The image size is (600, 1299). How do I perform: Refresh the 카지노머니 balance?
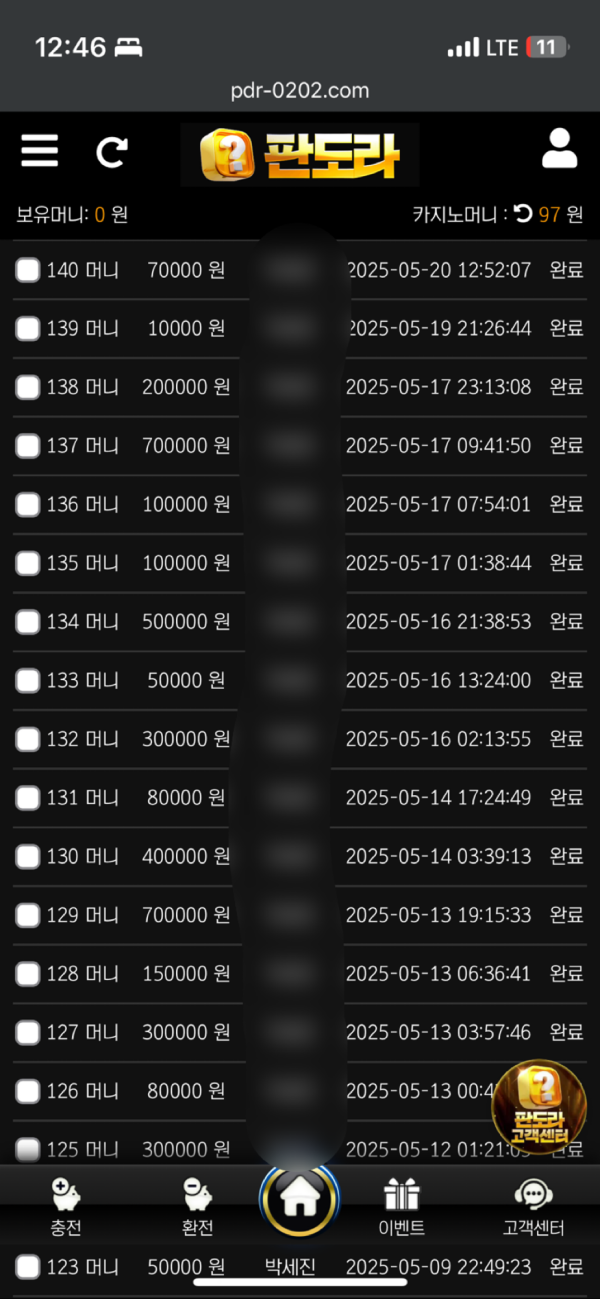(x=523, y=213)
